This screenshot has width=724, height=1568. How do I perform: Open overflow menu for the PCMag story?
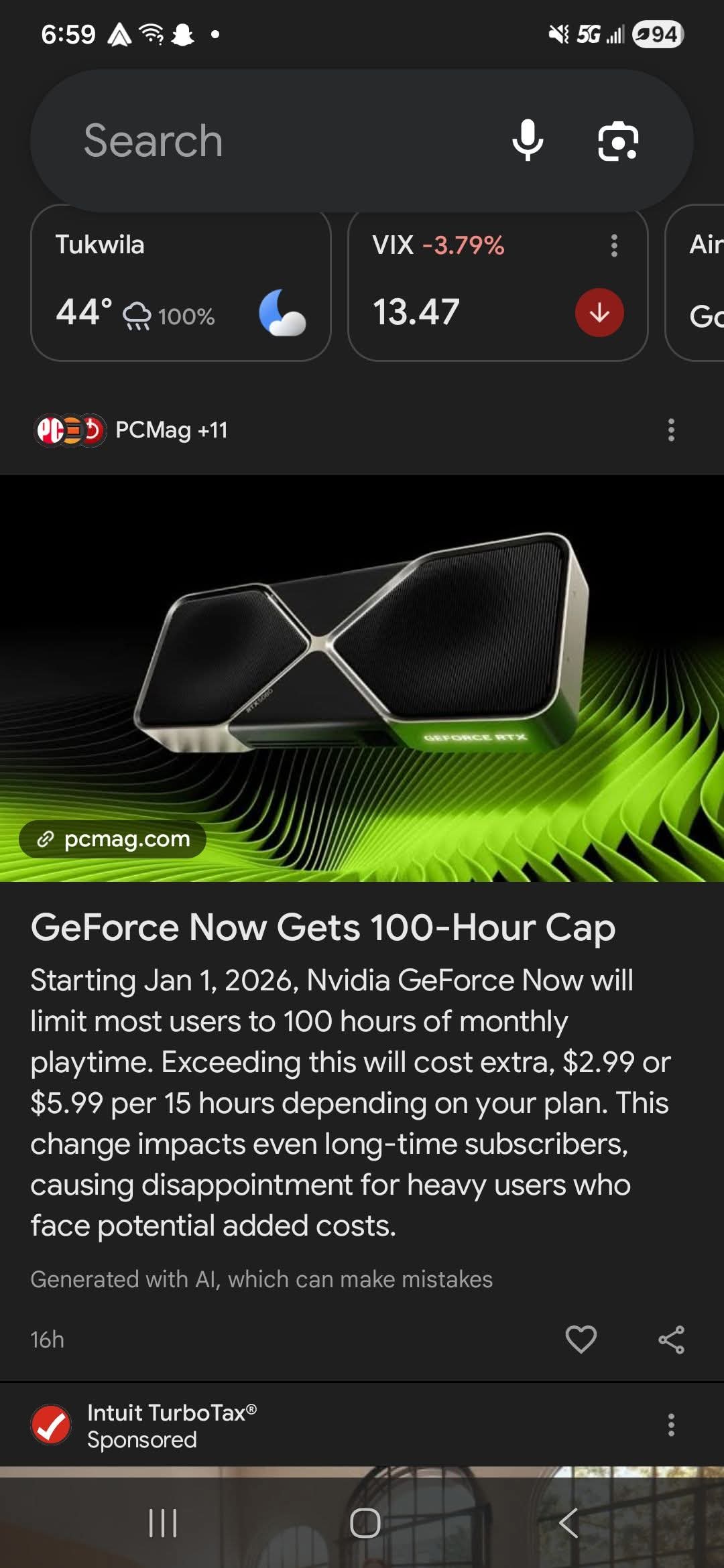(x=671, y=430)
